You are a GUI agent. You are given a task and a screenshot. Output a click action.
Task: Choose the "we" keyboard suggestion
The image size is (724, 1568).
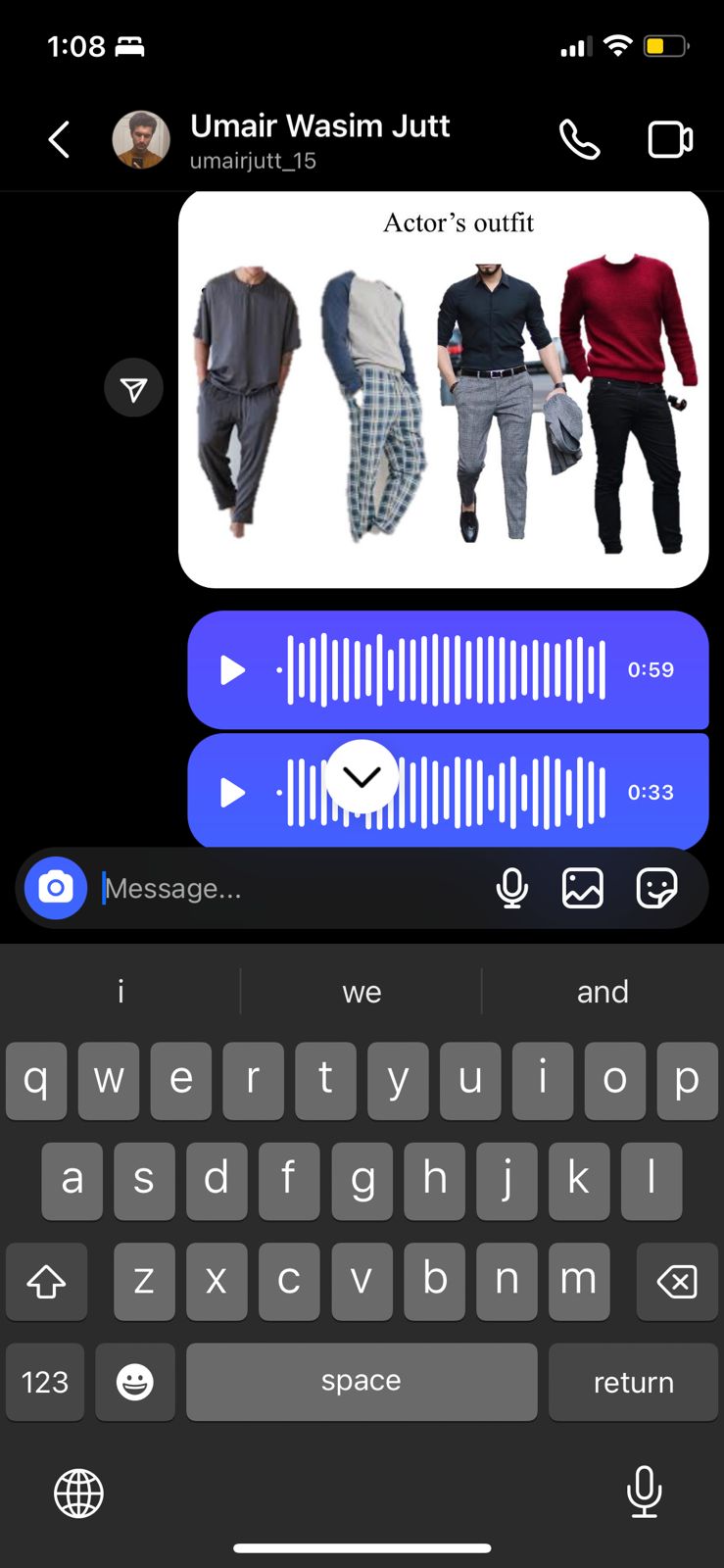(x=362, y=992)
